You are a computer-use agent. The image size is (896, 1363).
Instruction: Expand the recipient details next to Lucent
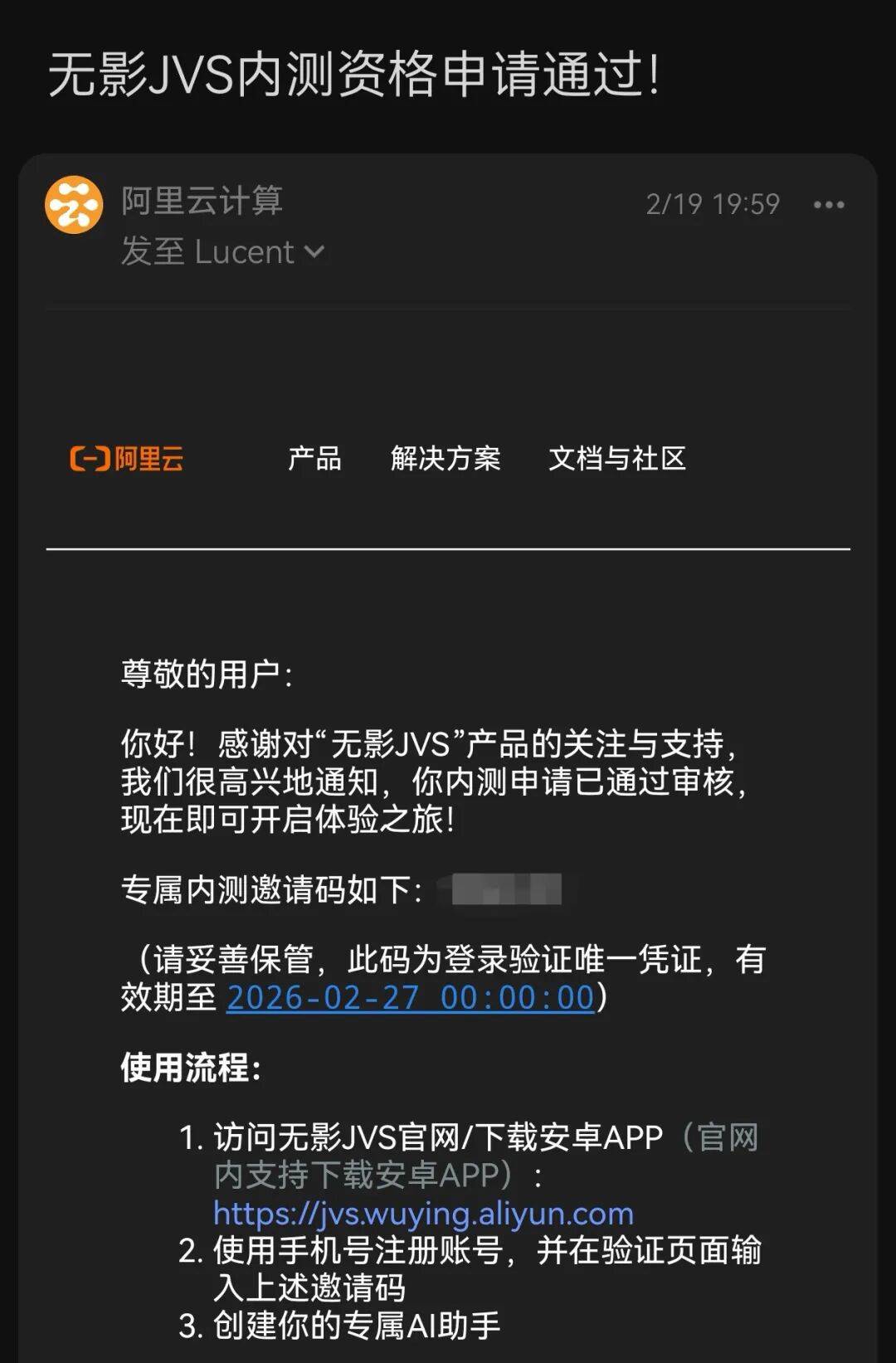[314, 251]
